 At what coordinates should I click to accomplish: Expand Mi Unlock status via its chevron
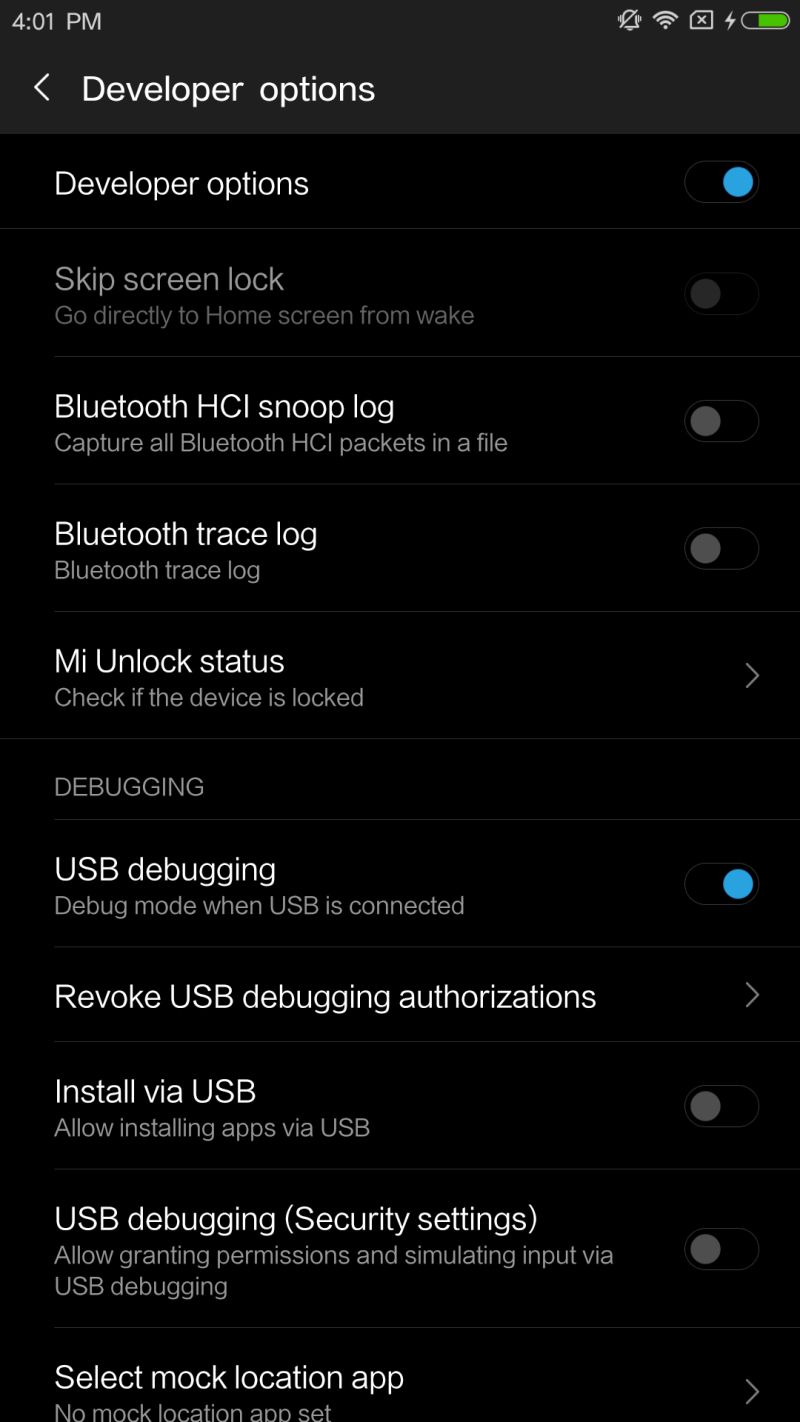[x=752, y=675]
